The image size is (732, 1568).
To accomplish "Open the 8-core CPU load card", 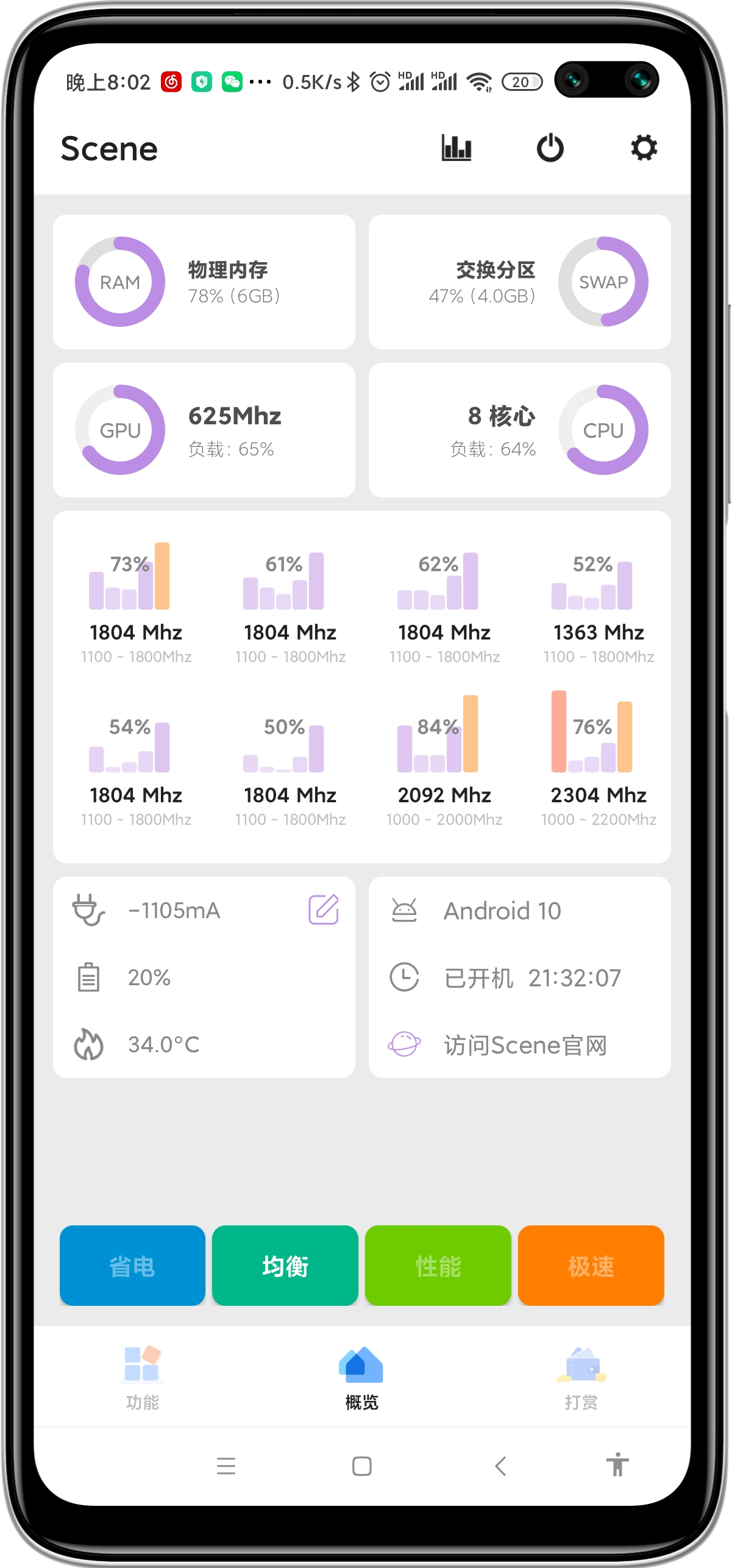I will (519, 430).
